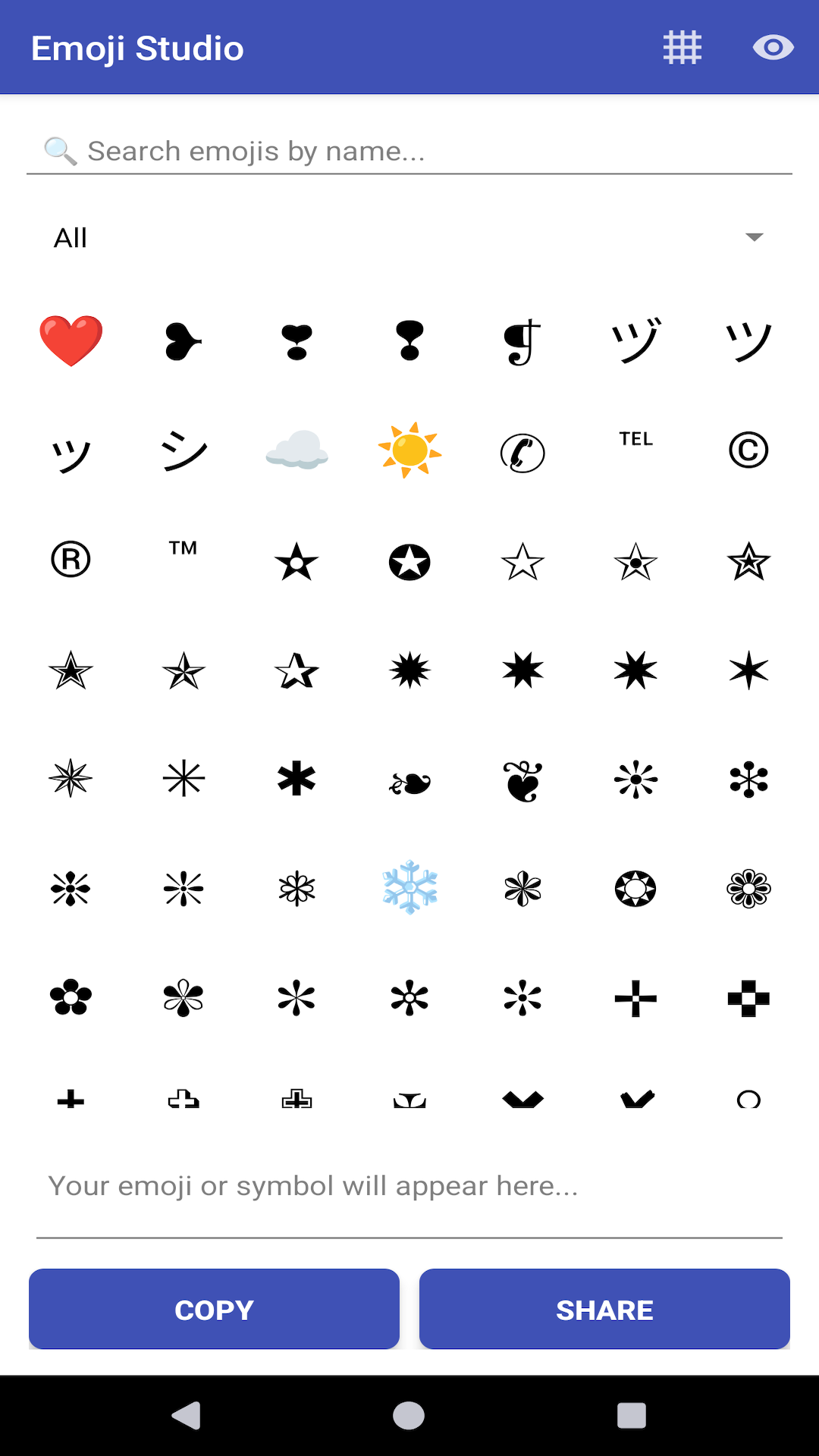The image size is (819, 1456).
Task: Open the grid view icon
Action: (x=682, y=48)
